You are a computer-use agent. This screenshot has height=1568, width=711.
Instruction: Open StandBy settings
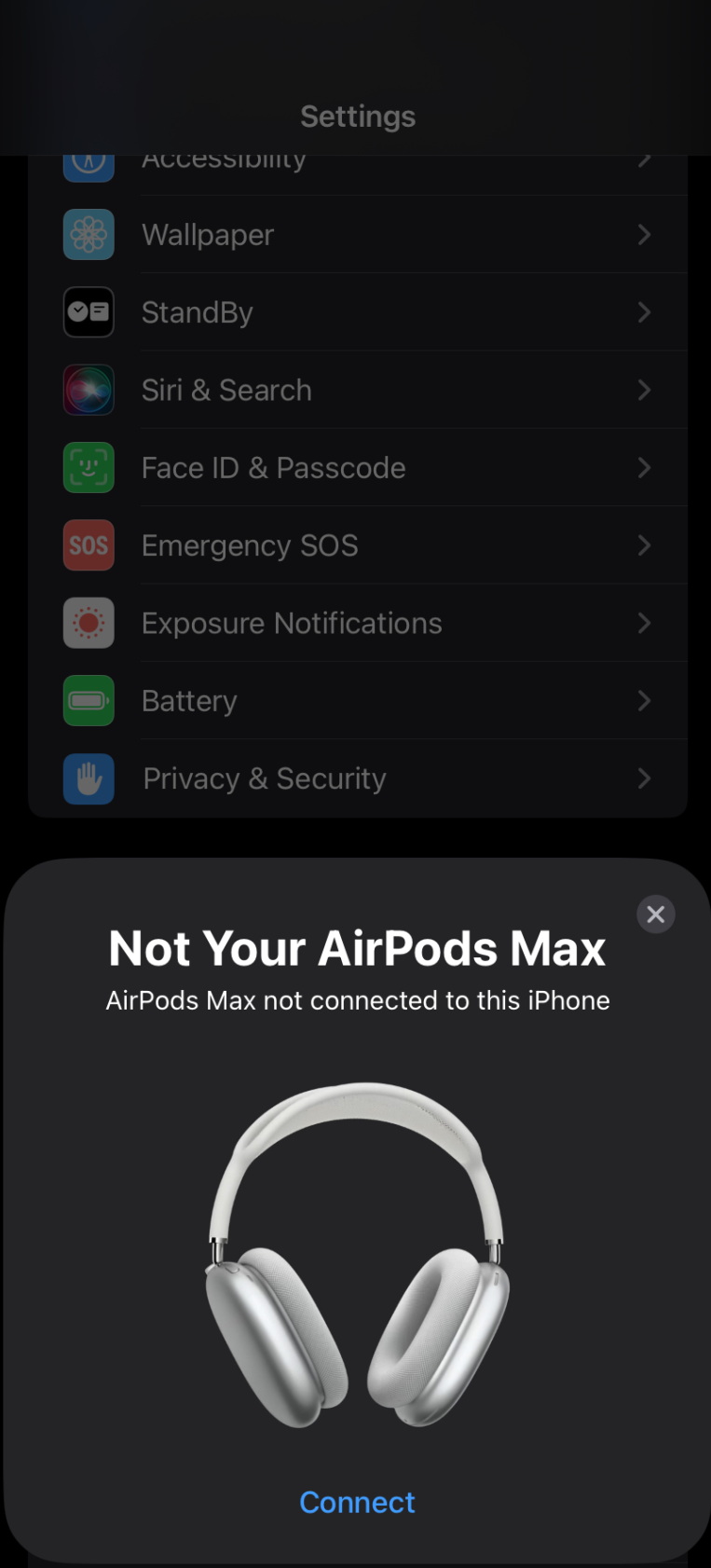click(x=357, y=312)
